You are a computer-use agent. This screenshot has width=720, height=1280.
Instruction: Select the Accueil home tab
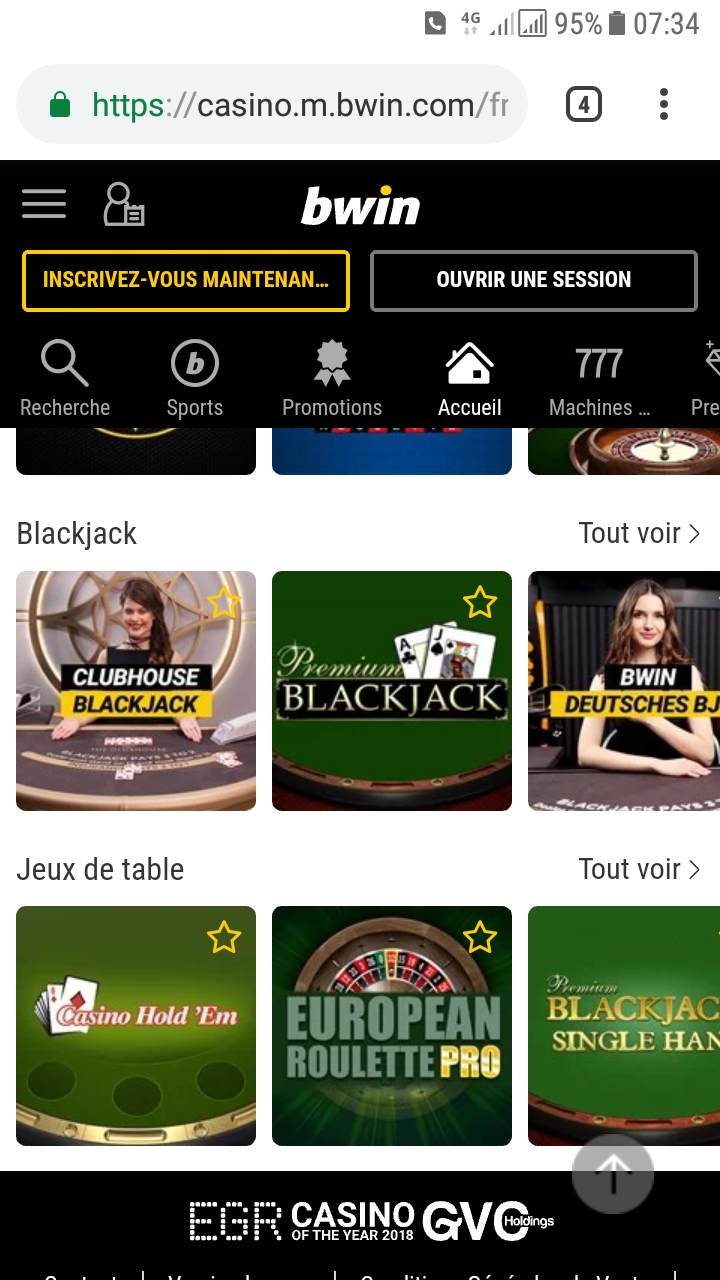point(469,378)
